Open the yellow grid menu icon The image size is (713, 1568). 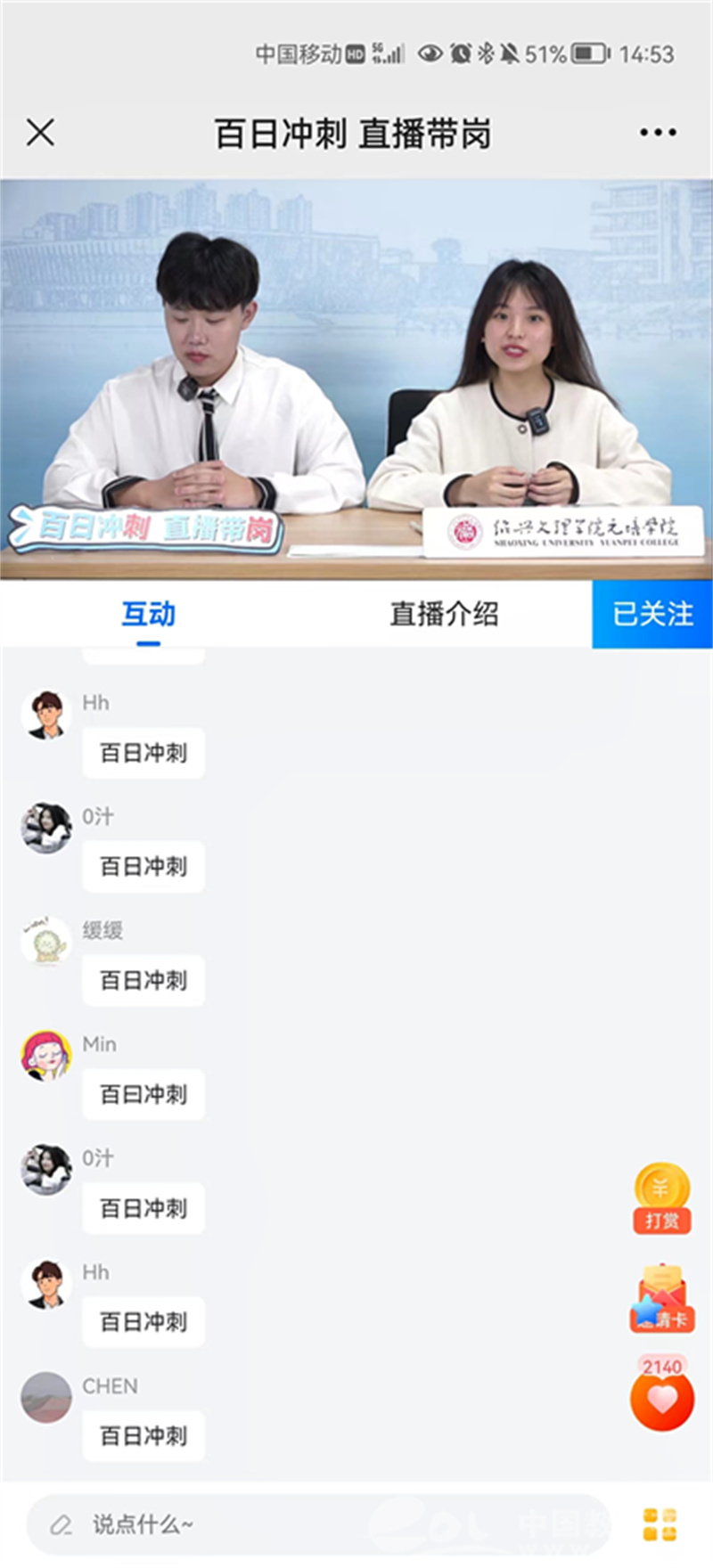pos(660,1524)
